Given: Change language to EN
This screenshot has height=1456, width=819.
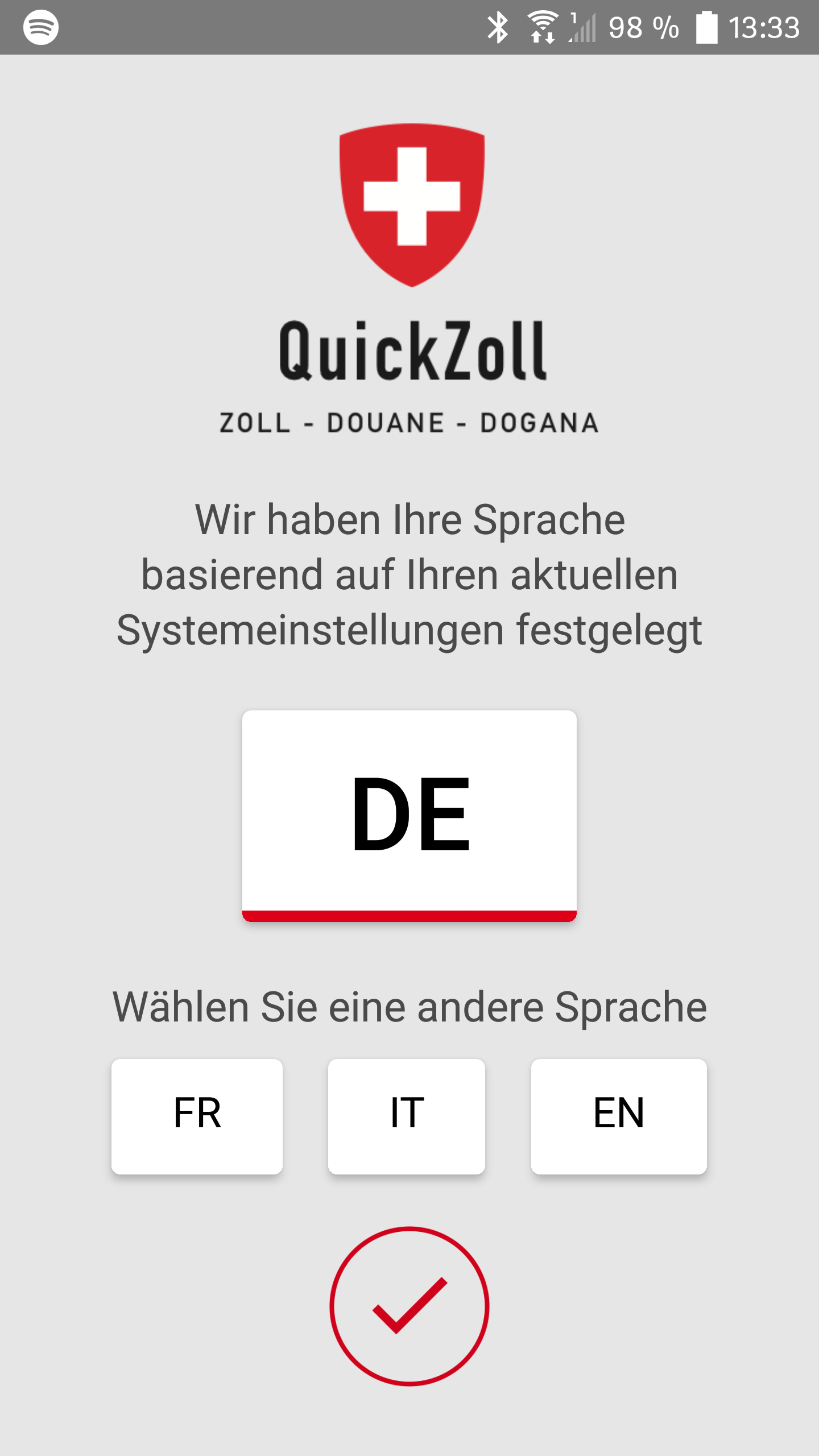Looking at the screenshot, I should [x=619, y=1116].
